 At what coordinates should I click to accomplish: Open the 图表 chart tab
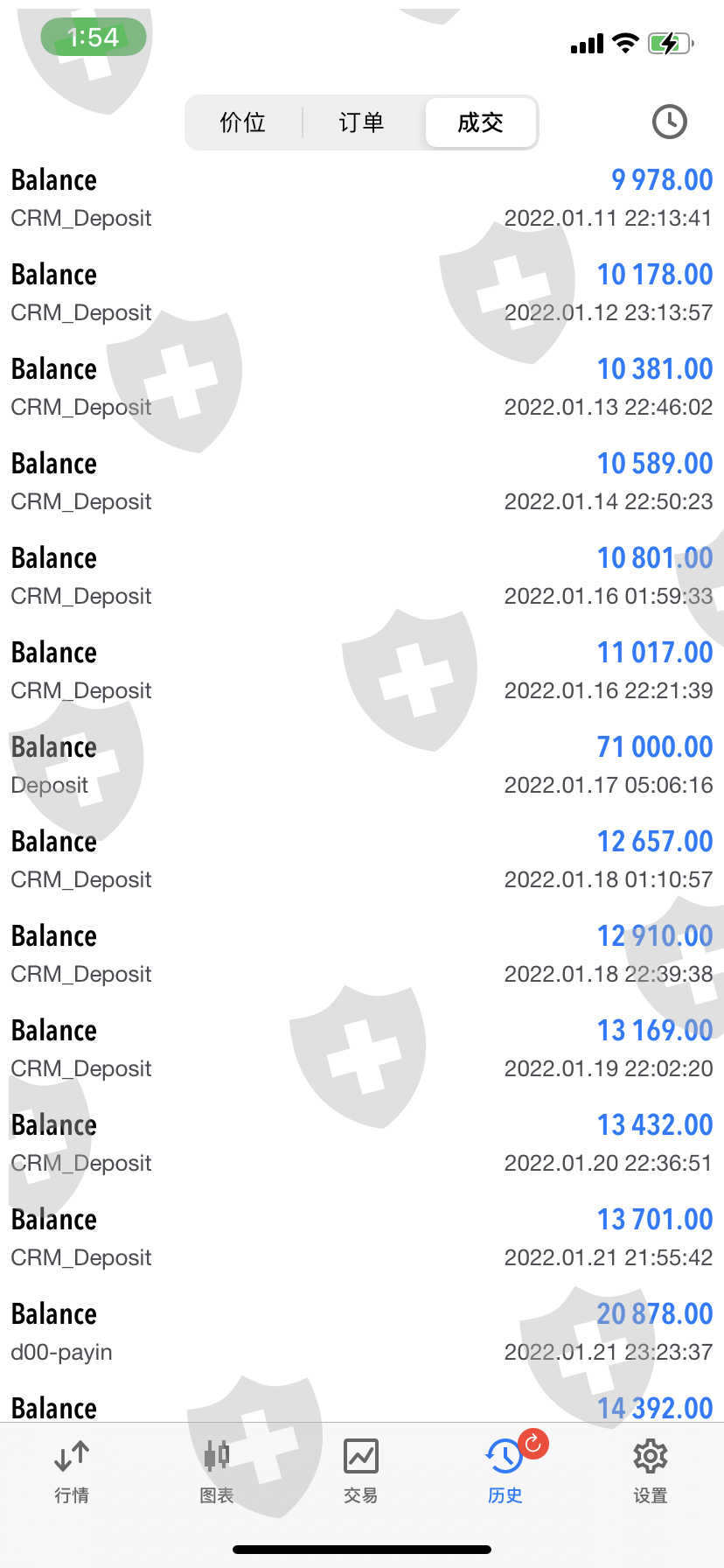pyautogui.click(x=217, y=1472)
